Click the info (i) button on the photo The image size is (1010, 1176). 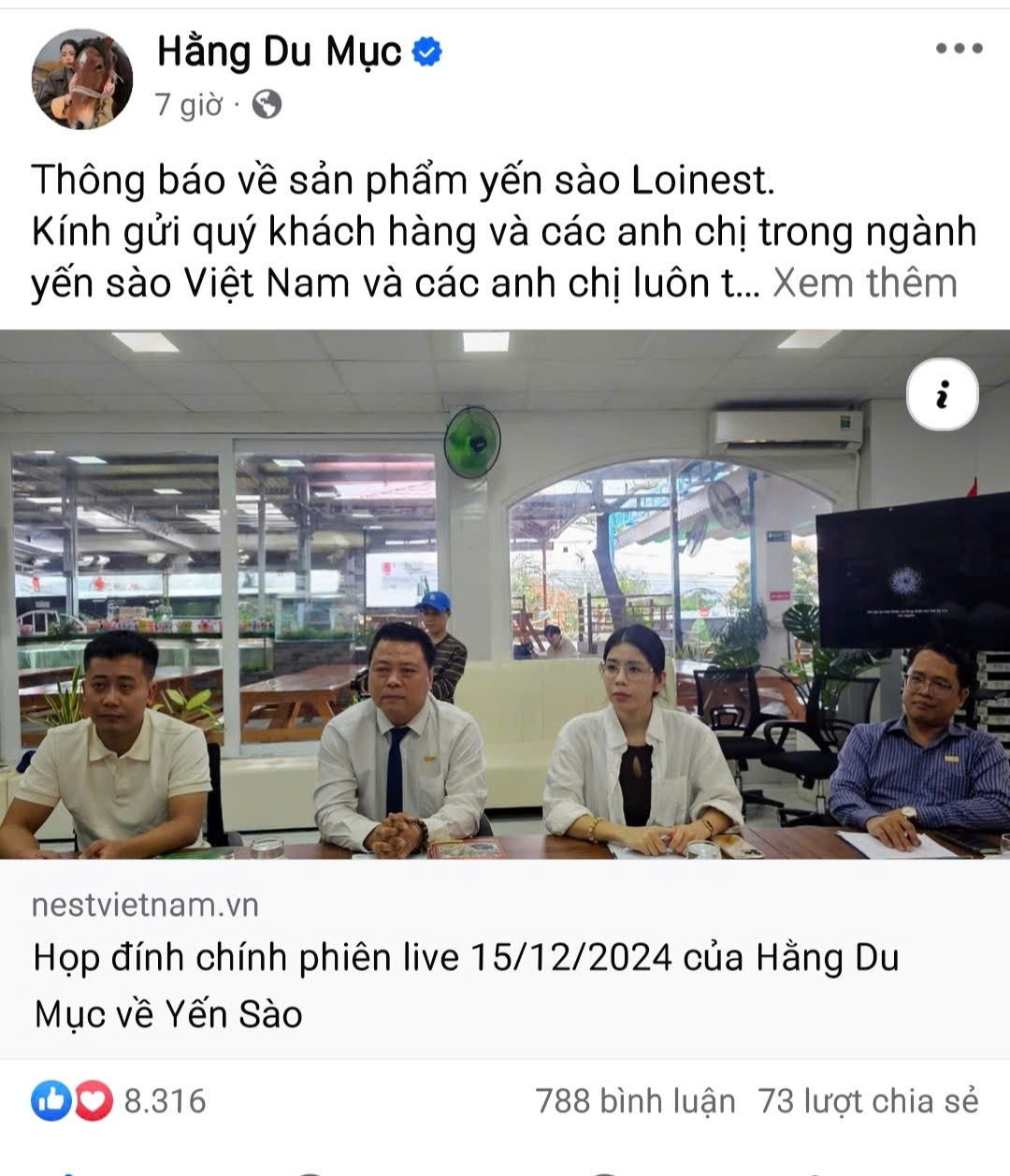[x=944, y=397]
